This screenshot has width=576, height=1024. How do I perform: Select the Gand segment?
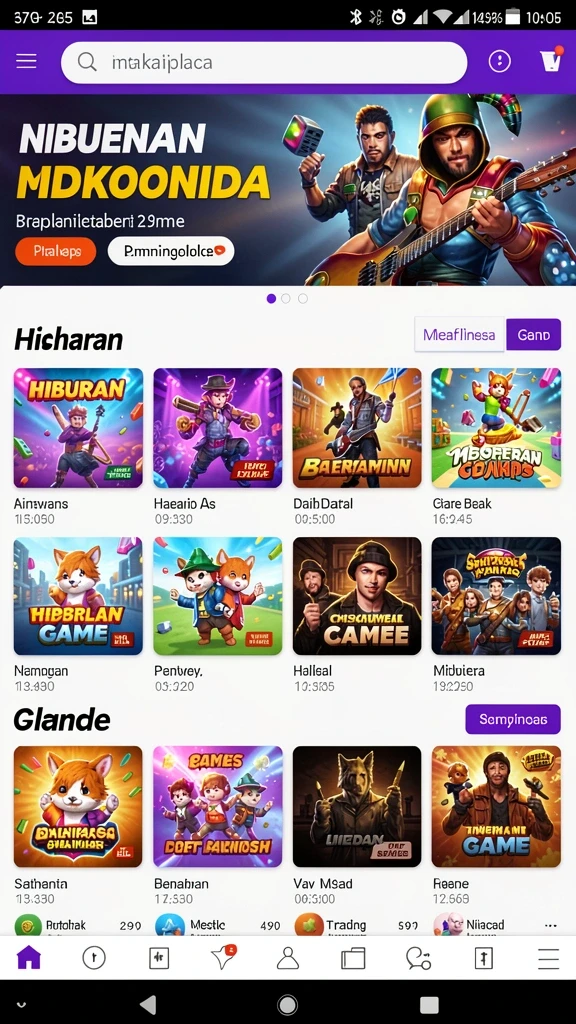[x=533, y=335]
